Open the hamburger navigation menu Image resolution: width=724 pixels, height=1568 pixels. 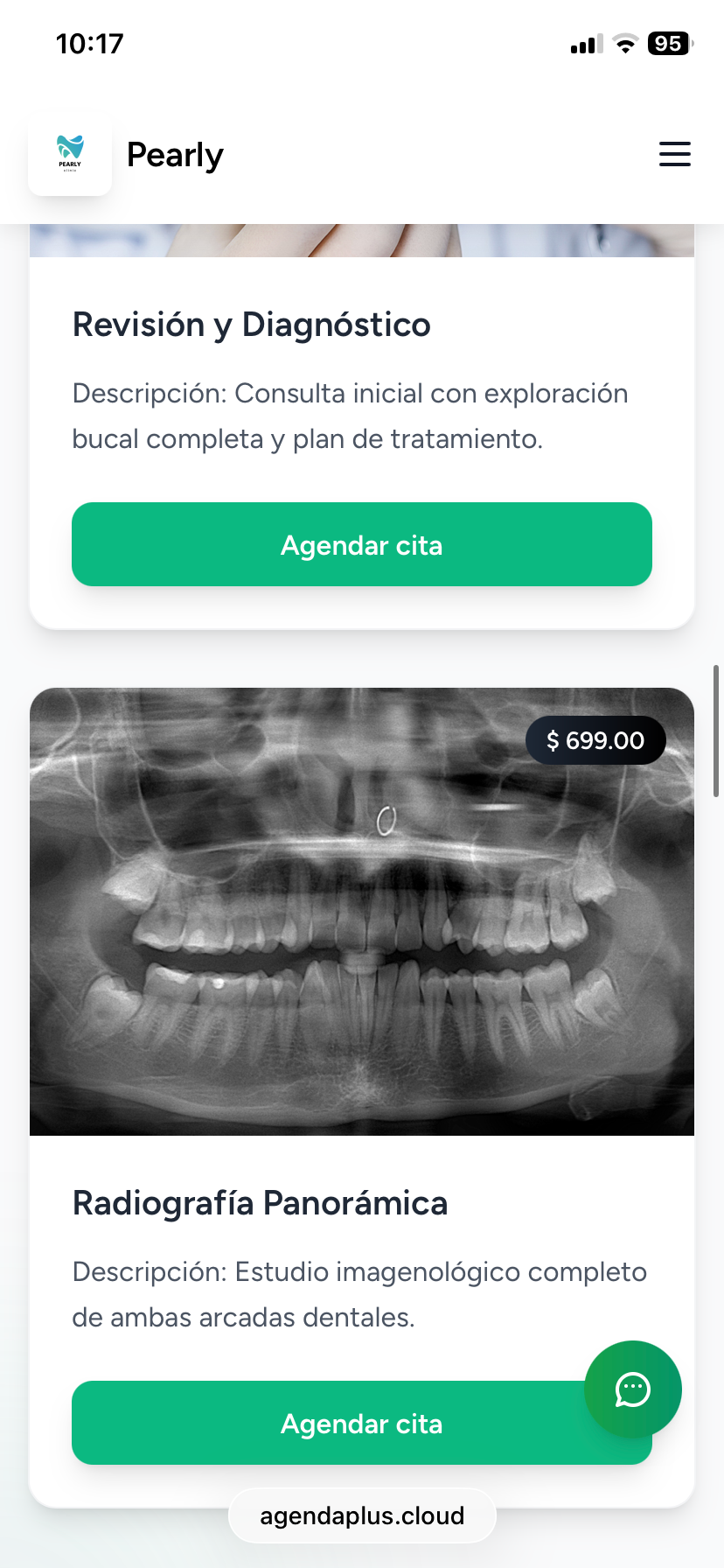pos(674,154)
